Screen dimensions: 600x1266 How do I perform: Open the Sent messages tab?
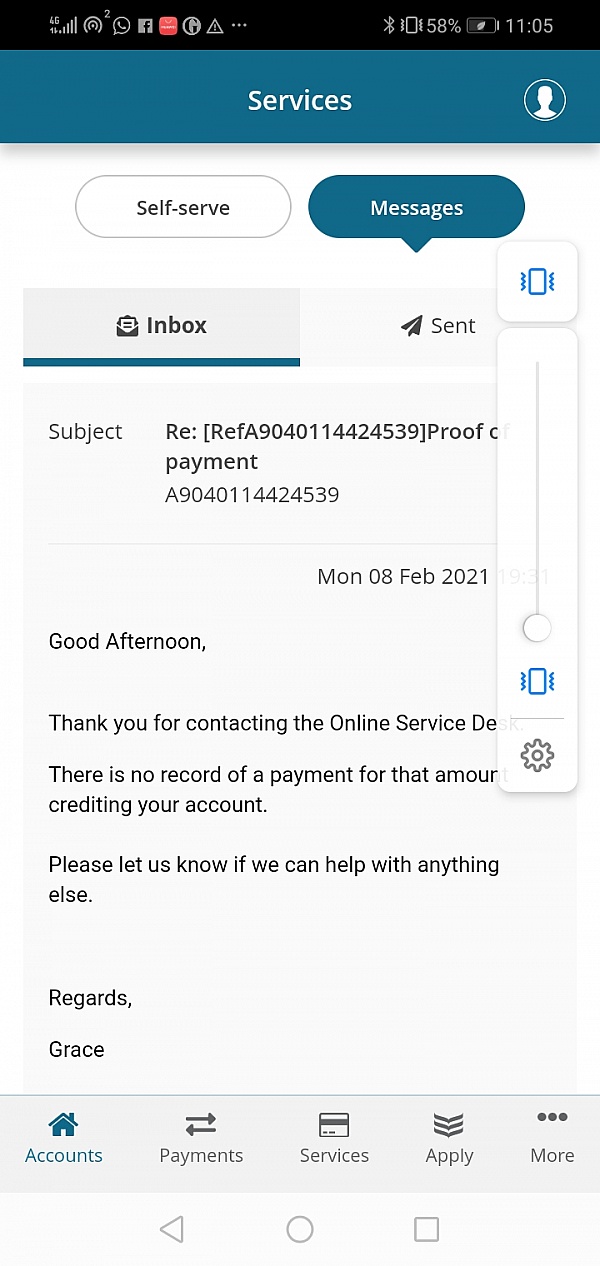click(x=438, y=326)
